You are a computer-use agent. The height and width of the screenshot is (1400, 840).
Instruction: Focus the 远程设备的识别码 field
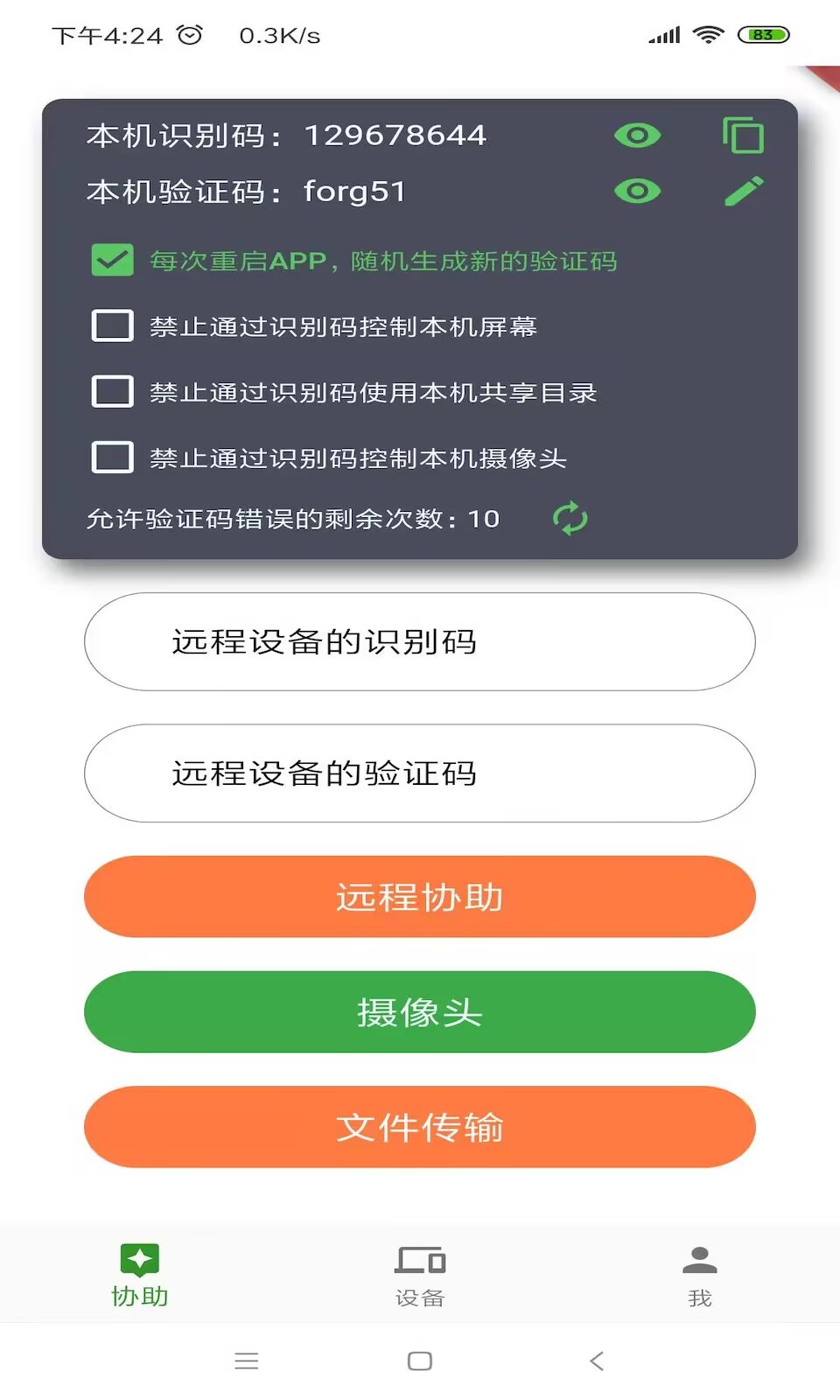tap(420, 641)
